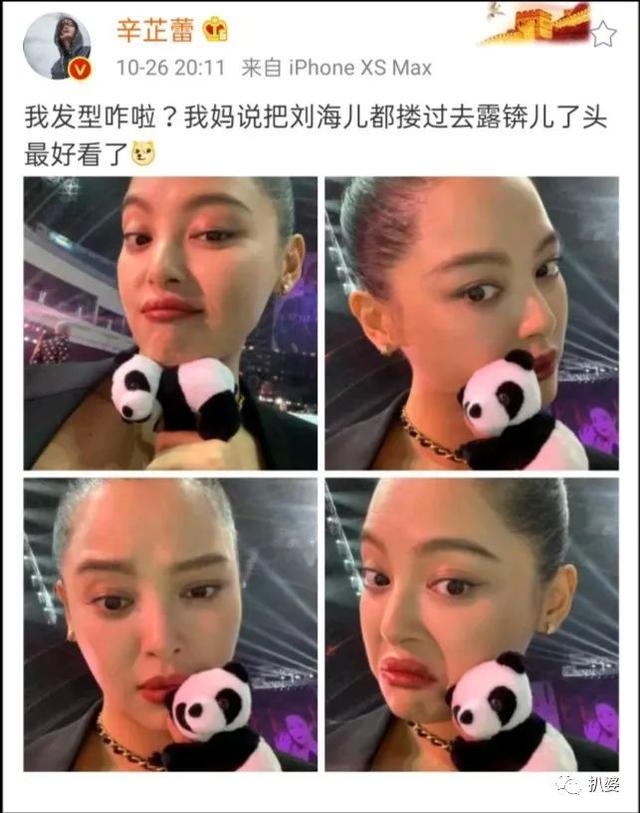Favorite this post with the star icon
This screenshot has height=813, width=640.
click(603, 35)
